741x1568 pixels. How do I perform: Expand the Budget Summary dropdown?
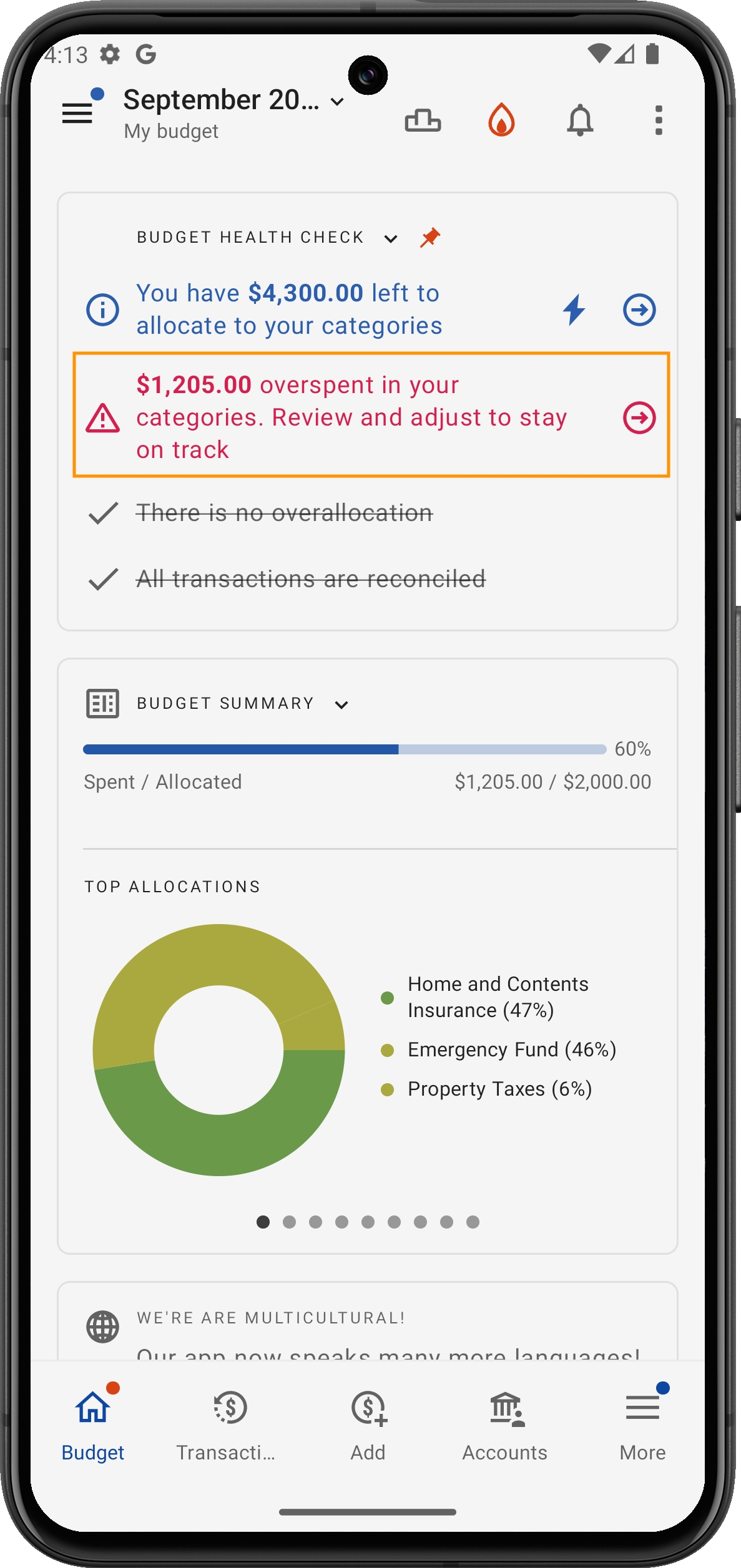tap(341, 705)
